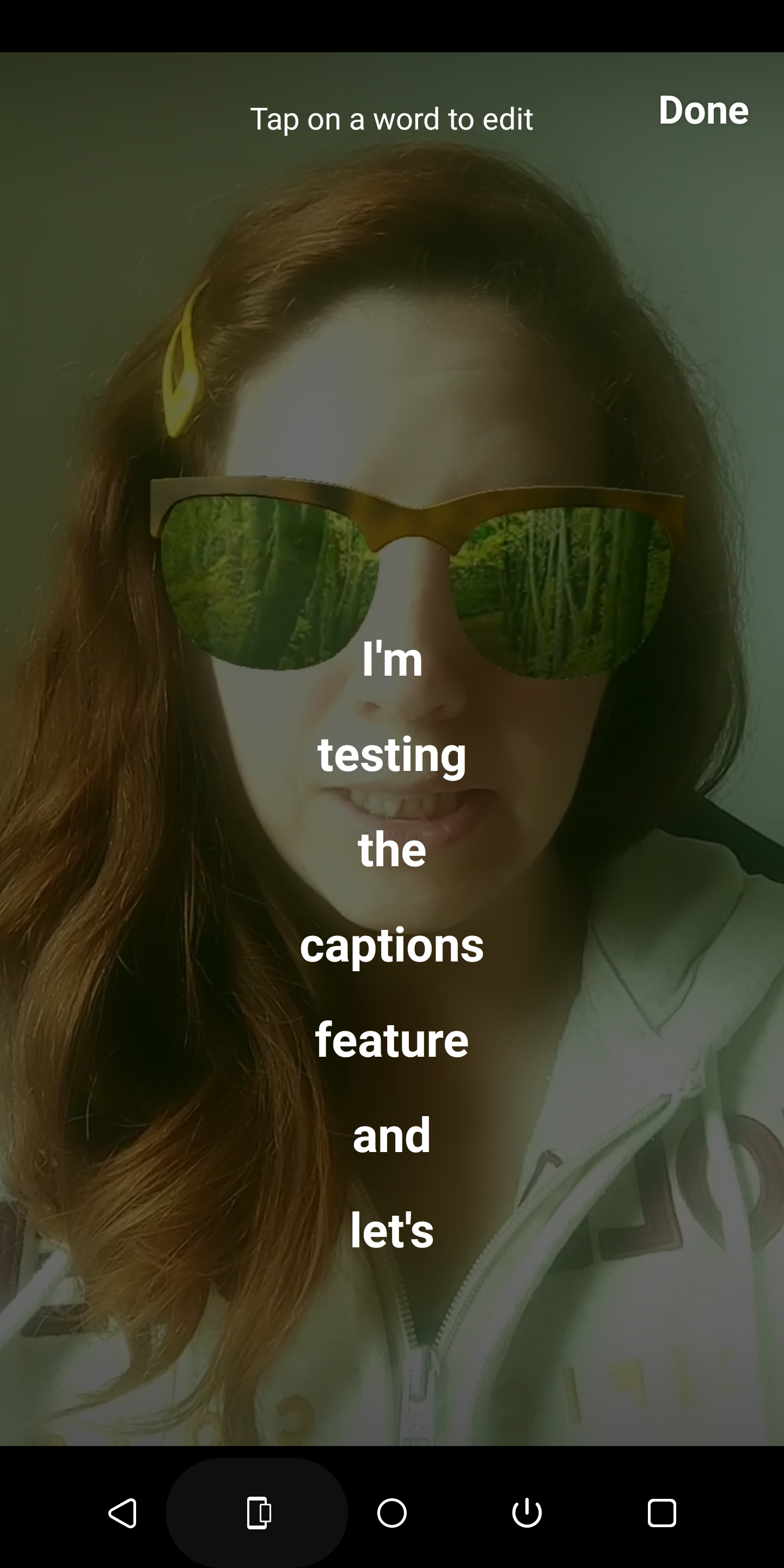Tap the phone screen icon in navigation bar
784x1568 pixels.
[258, 1513]
